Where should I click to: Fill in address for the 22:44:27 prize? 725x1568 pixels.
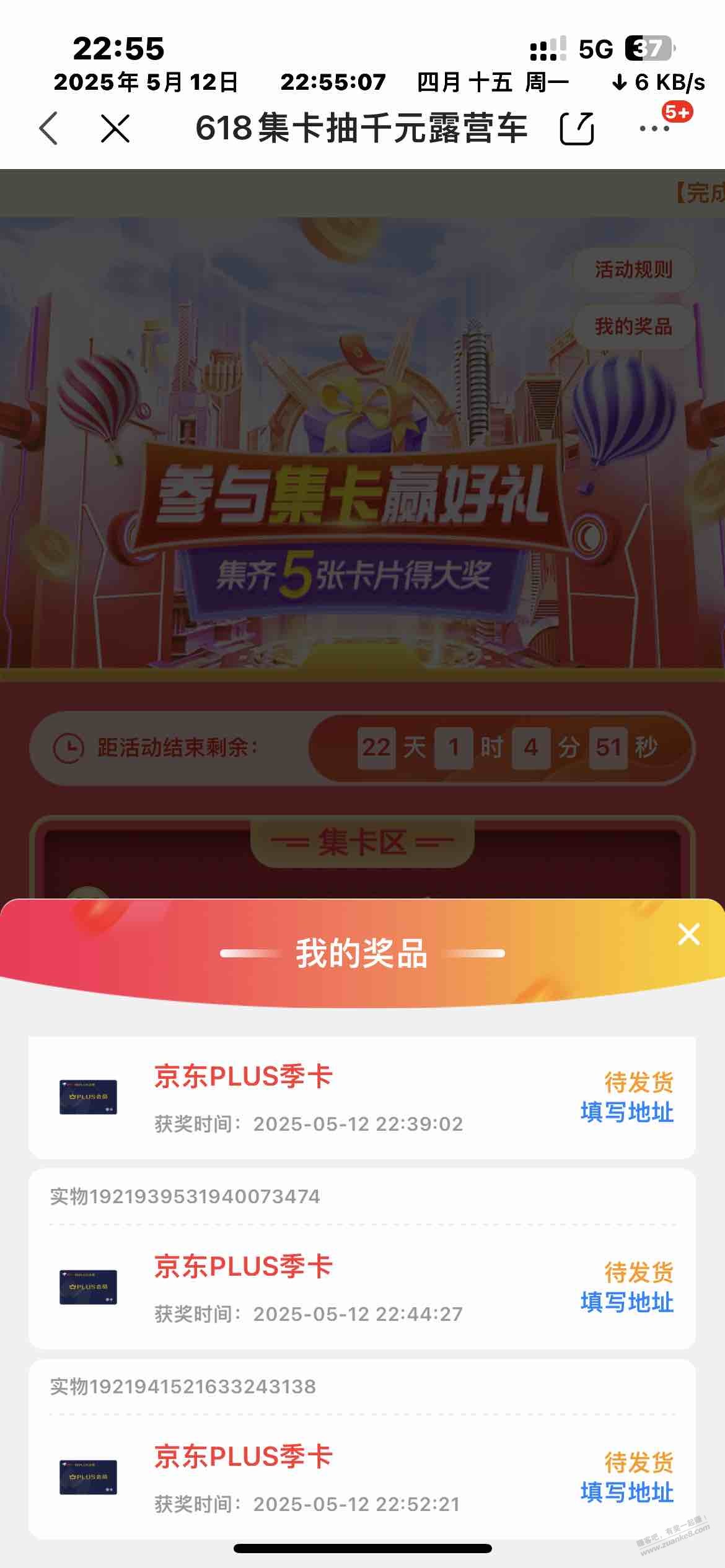click(x=627, y=1302)
